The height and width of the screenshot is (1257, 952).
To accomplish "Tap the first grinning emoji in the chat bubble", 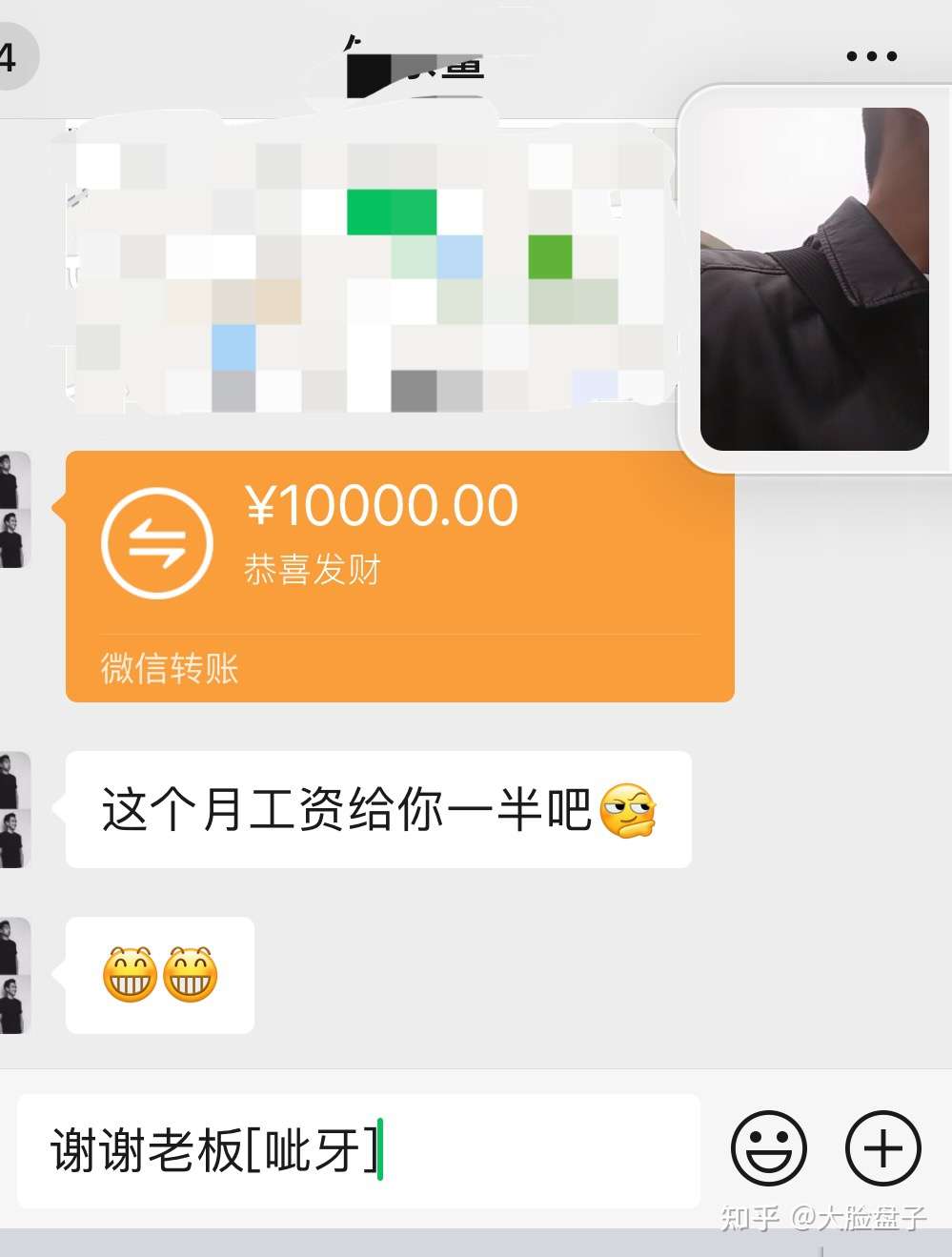I will click(129, 974).
